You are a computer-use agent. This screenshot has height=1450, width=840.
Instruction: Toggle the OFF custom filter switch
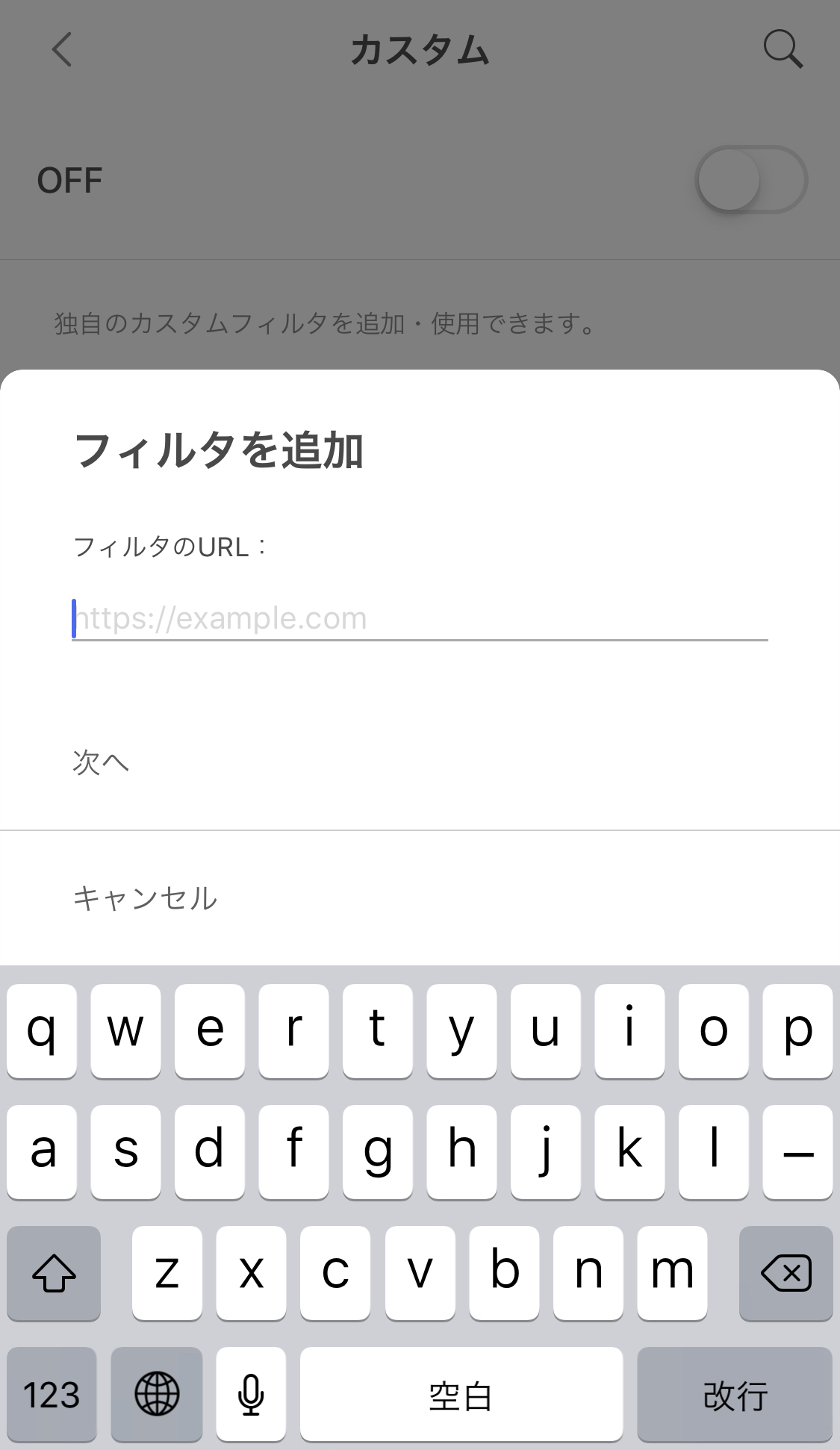[751, 180]
